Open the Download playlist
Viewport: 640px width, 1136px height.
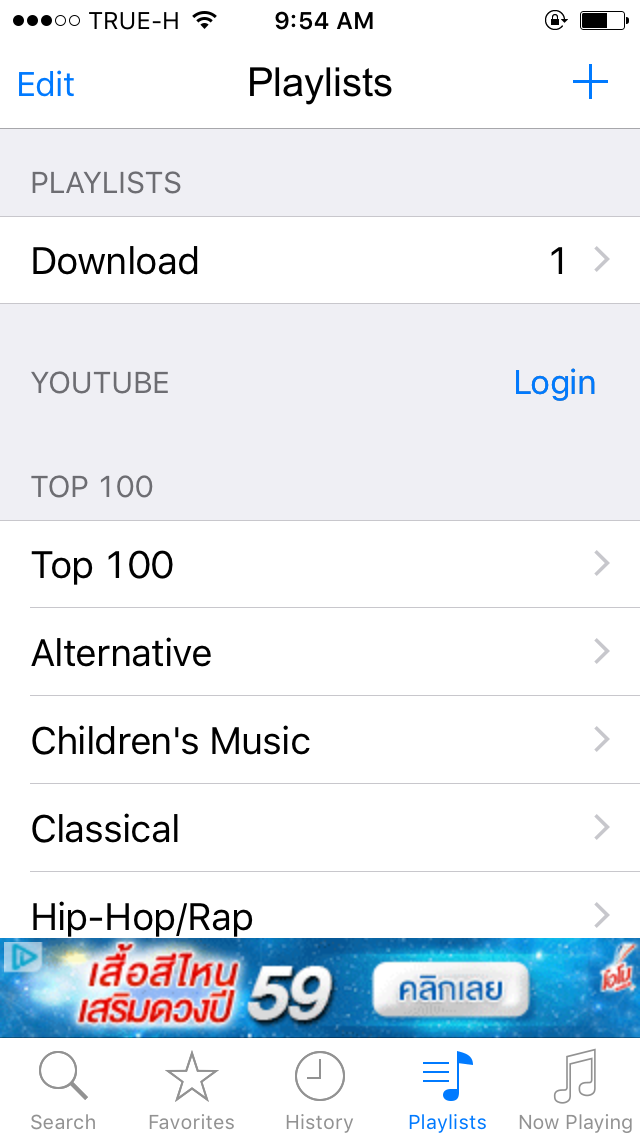[x=320, y=261]
